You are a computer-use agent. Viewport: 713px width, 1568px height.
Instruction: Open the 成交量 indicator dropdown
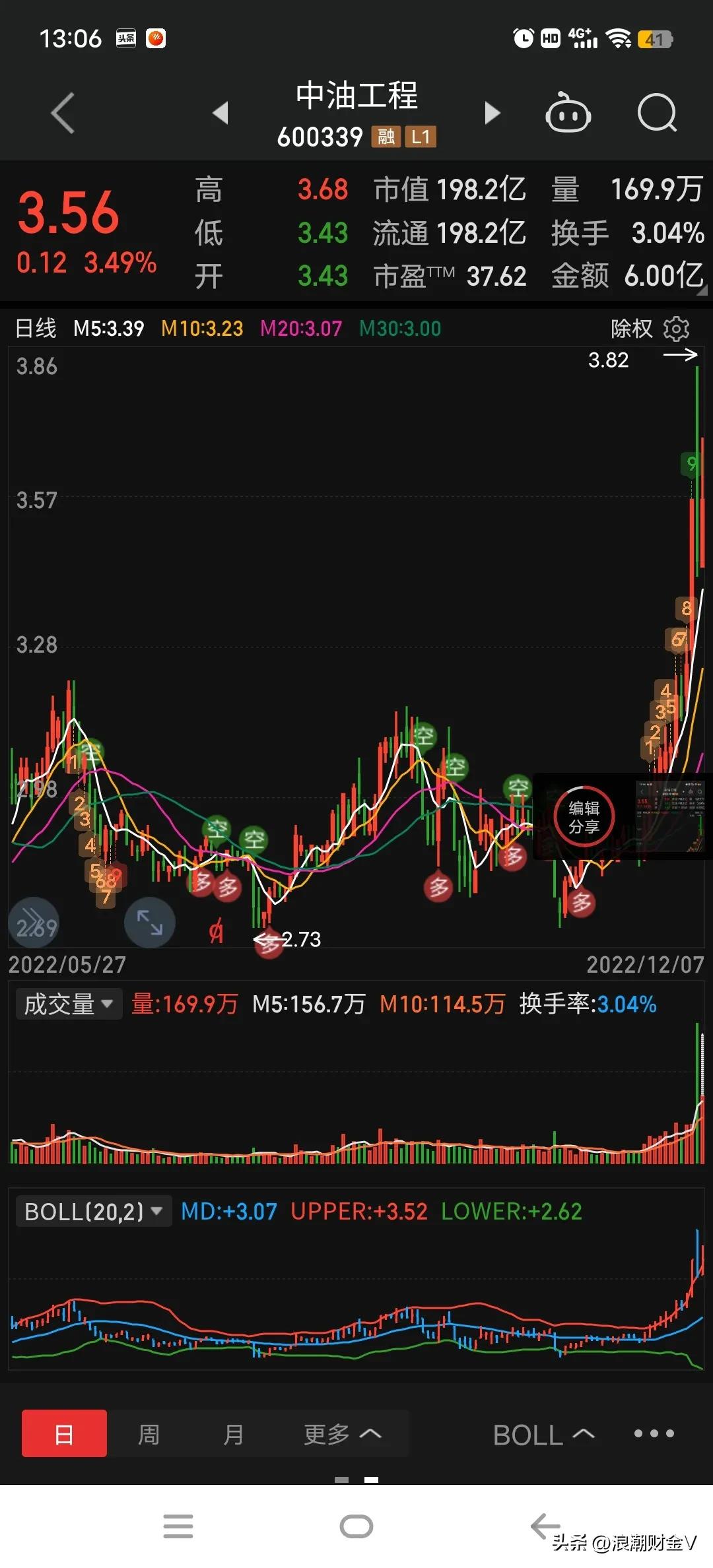68,1004
